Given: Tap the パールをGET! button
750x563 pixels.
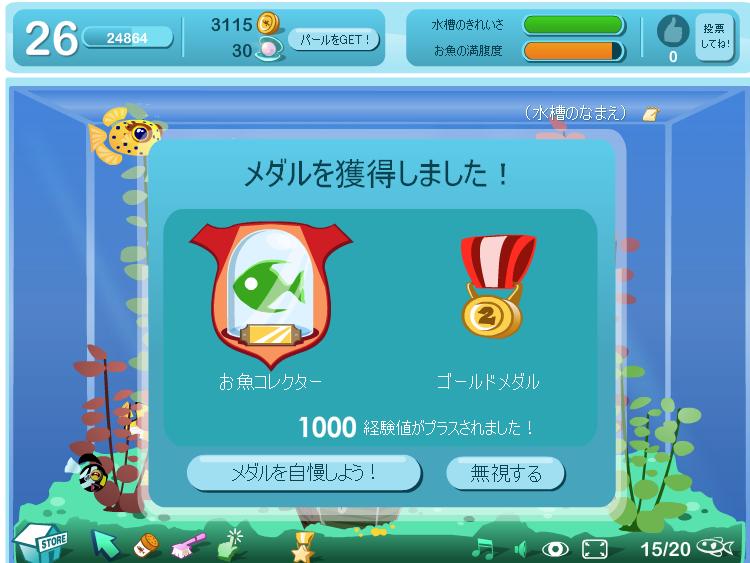Looking at the screenshot, I should [335, 40].
